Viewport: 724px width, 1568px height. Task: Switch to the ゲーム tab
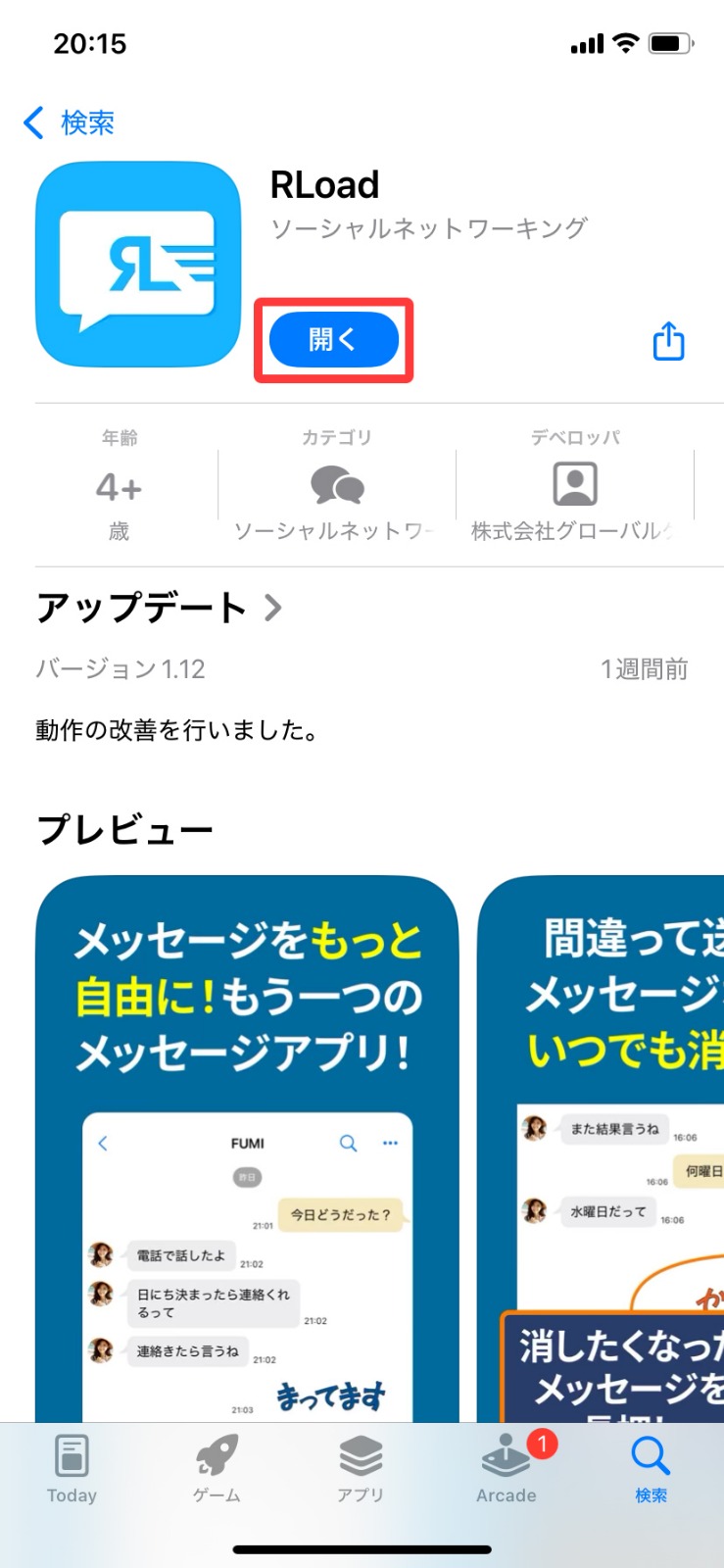pyautogui.click(x=217, y=1468)
